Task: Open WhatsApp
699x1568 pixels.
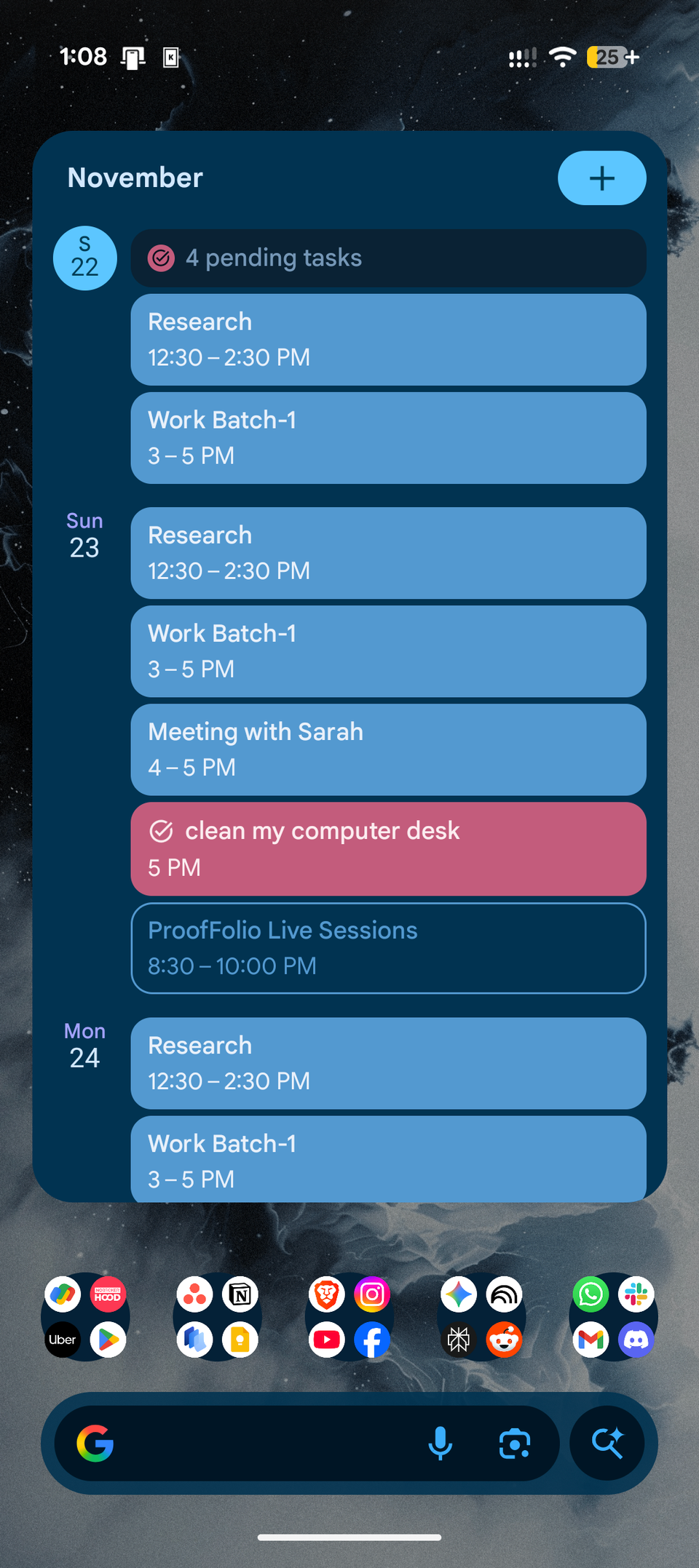Action: tap(591, 1294)
